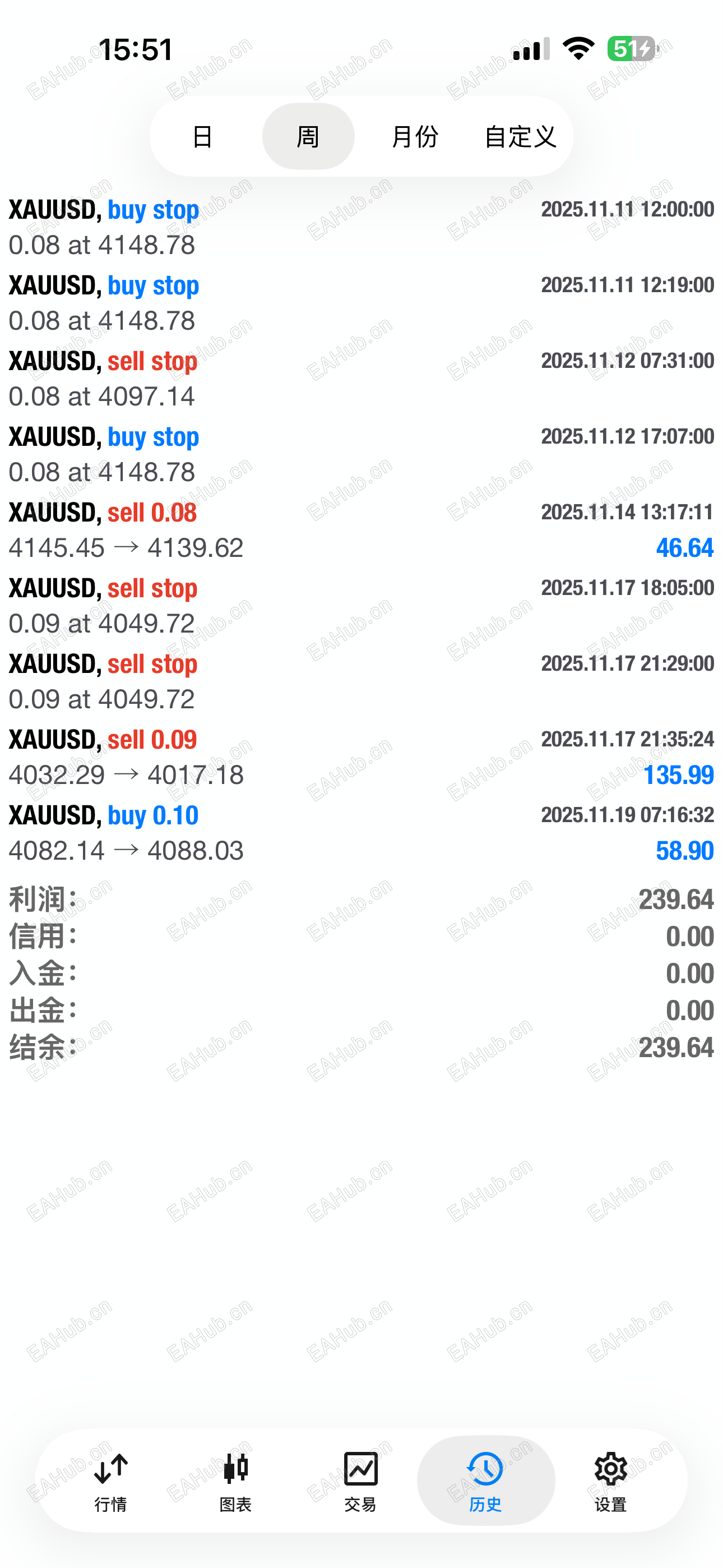Expand the sell stop order at 4097.14
723x1568 pixels.
pyautogui.click(x=361, y=379)
